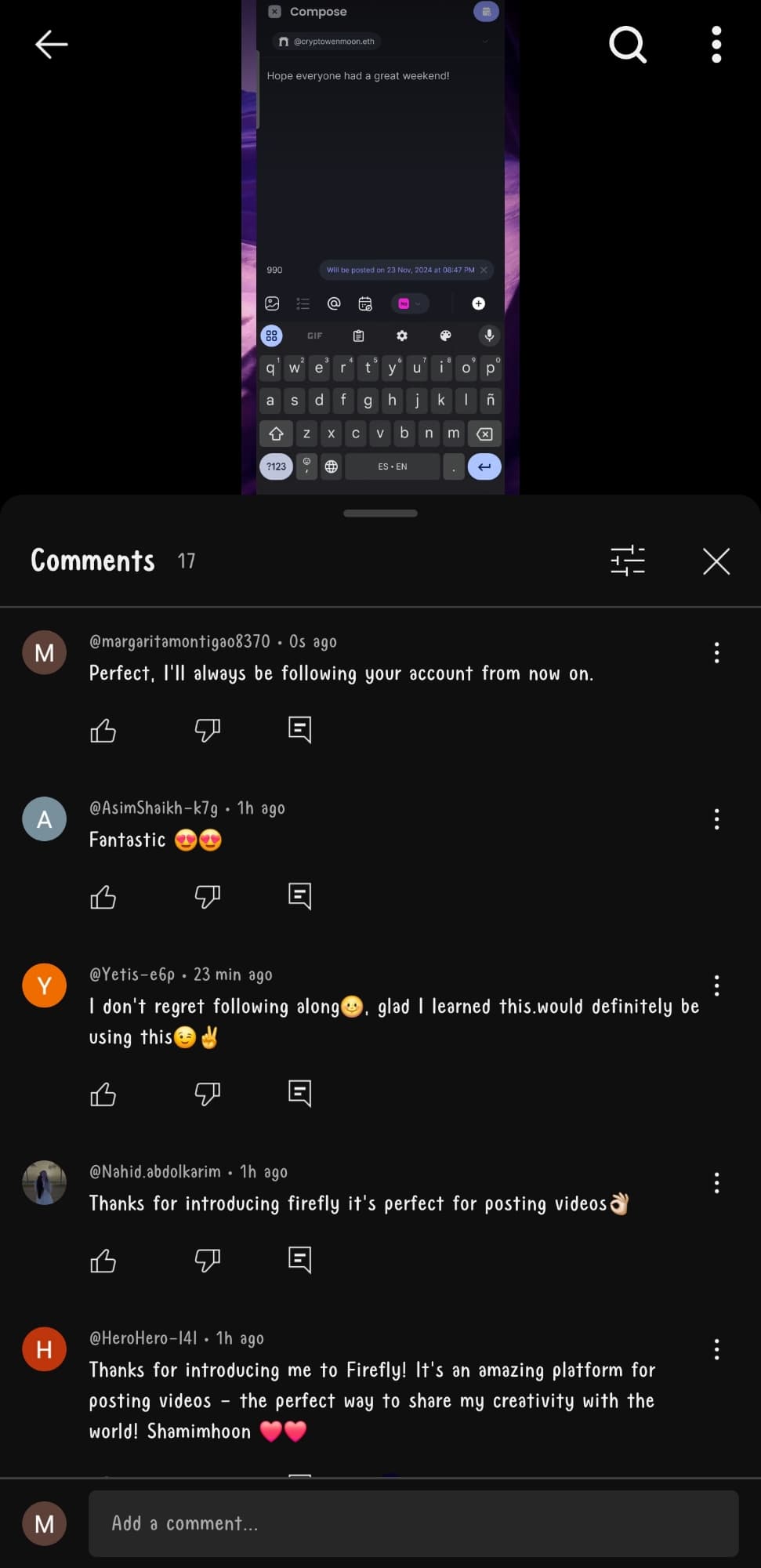Go back using the top-left arrow
Image resolution: width=761 pixels, height=1568 pixels.
[52, 45]
